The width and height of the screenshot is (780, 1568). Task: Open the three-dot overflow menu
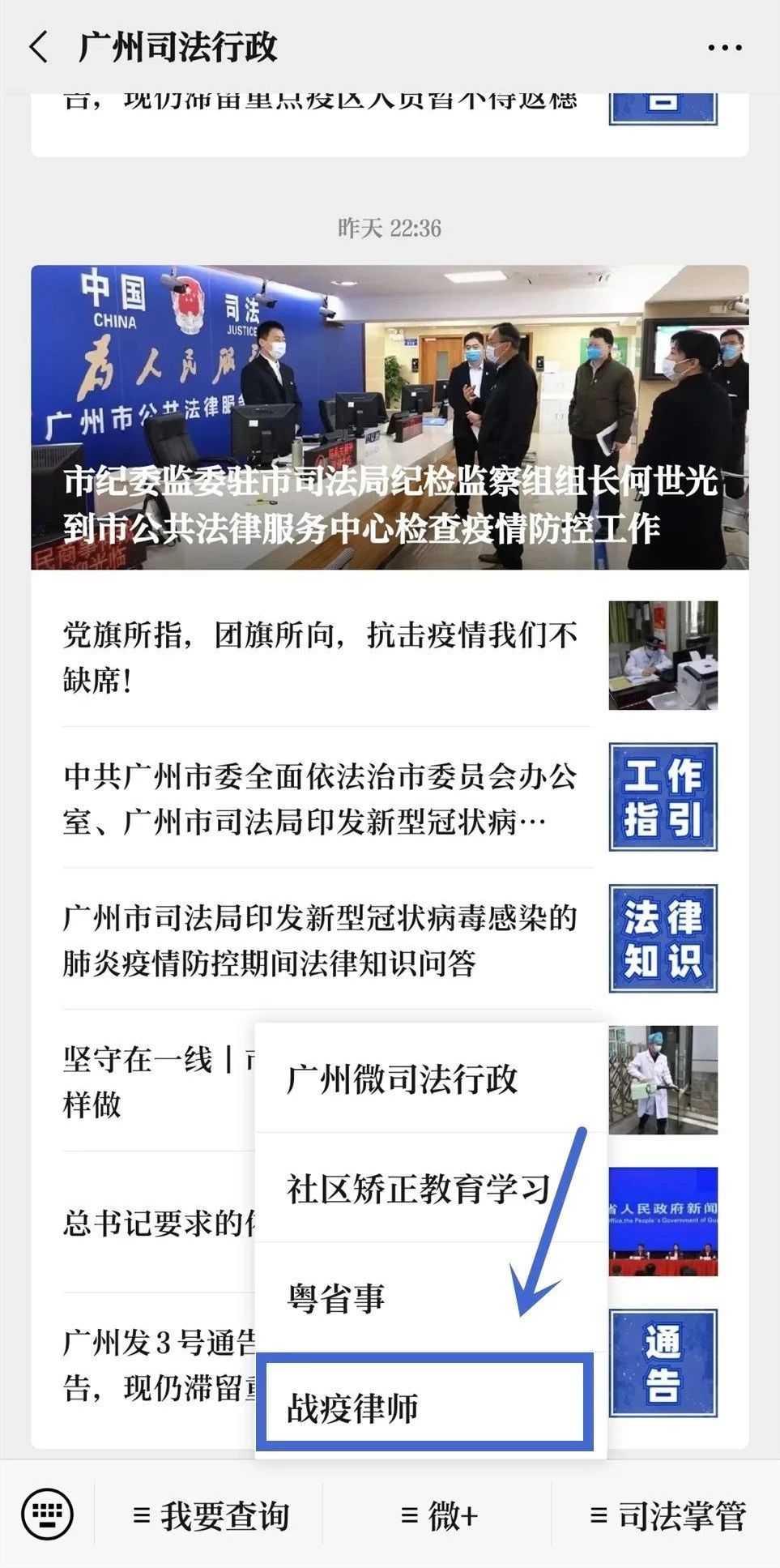(724, 48)
